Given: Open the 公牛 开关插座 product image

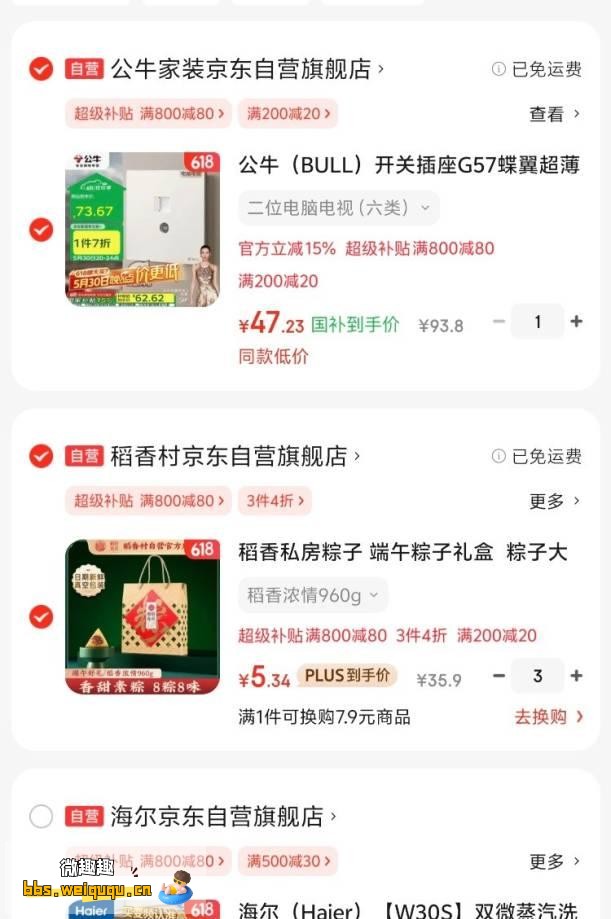Looking at the screenshot, I should 142,229.
